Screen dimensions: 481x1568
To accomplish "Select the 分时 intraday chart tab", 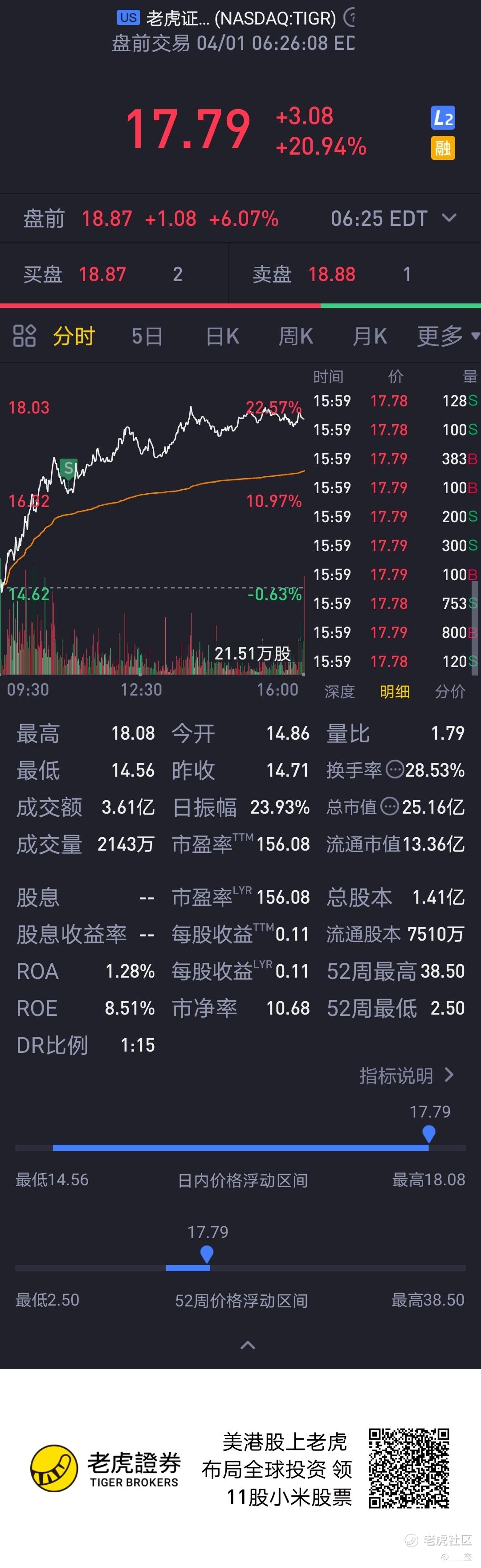I will pos(73,336).
